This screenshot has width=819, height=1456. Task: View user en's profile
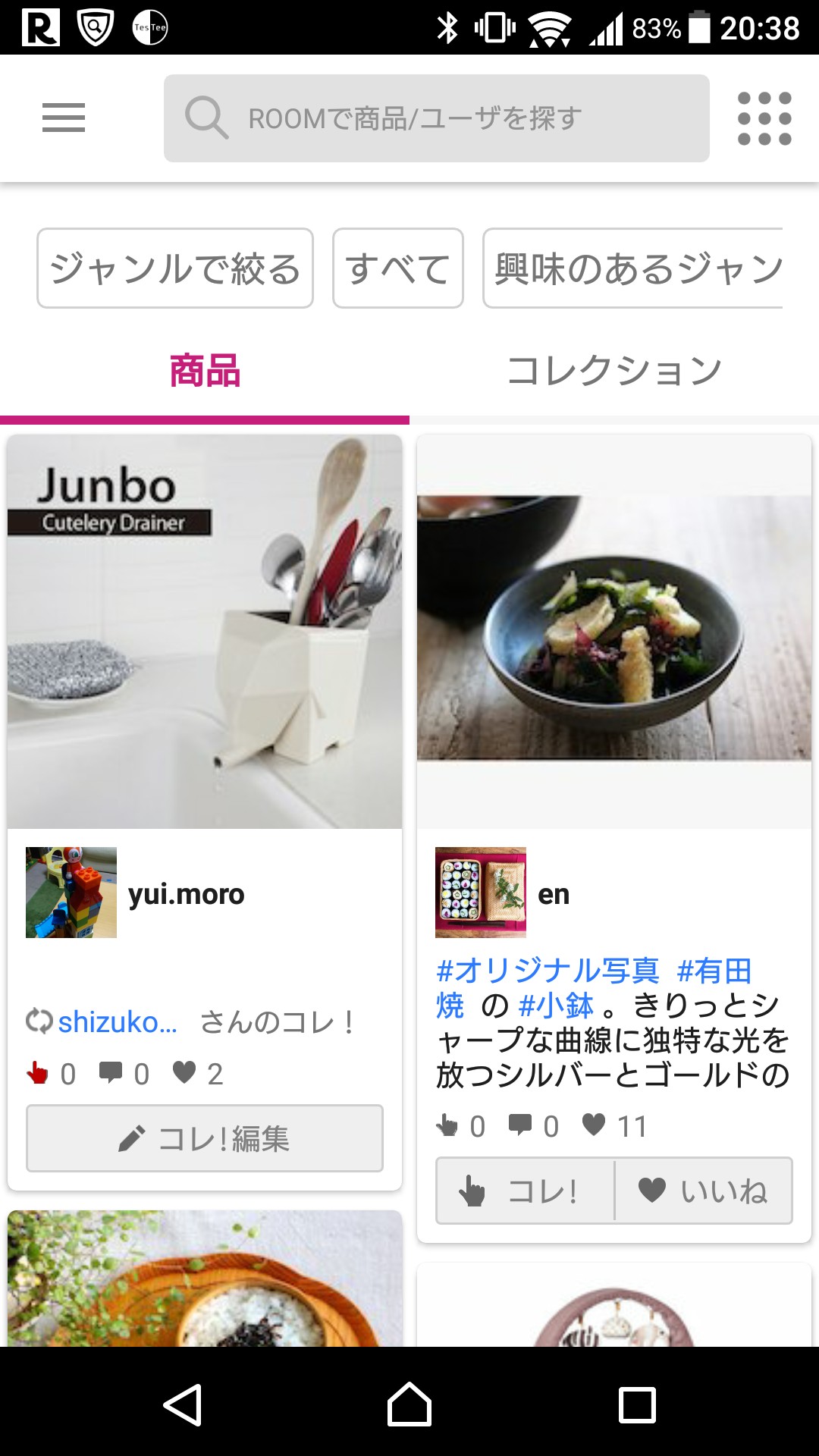(553, 894)
